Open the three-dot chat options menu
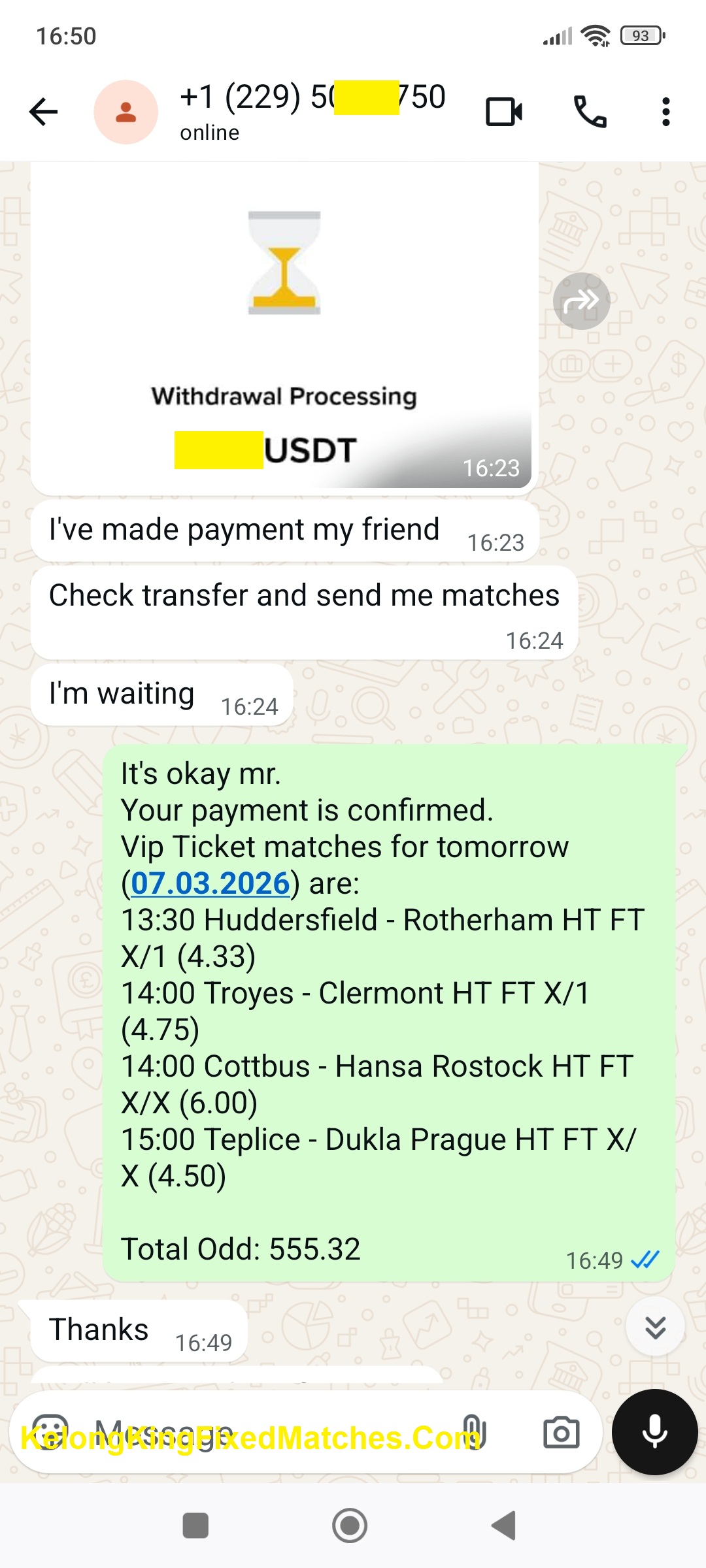The image size is (706, 1568). 665,111
